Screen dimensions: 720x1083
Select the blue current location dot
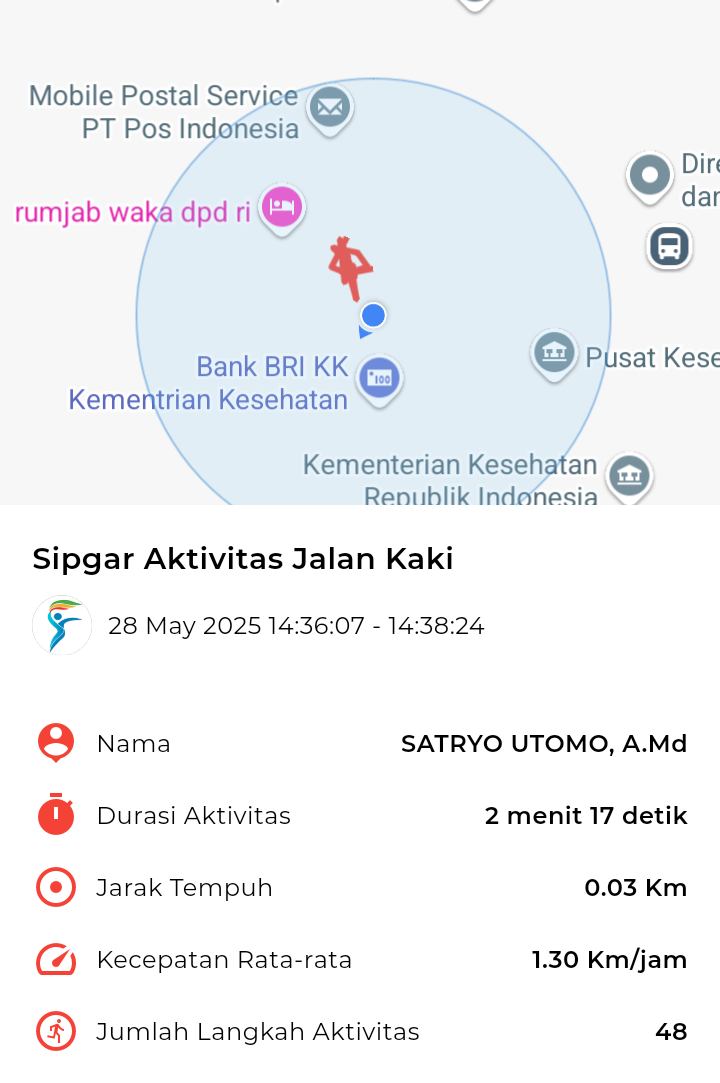pos(372,315)
